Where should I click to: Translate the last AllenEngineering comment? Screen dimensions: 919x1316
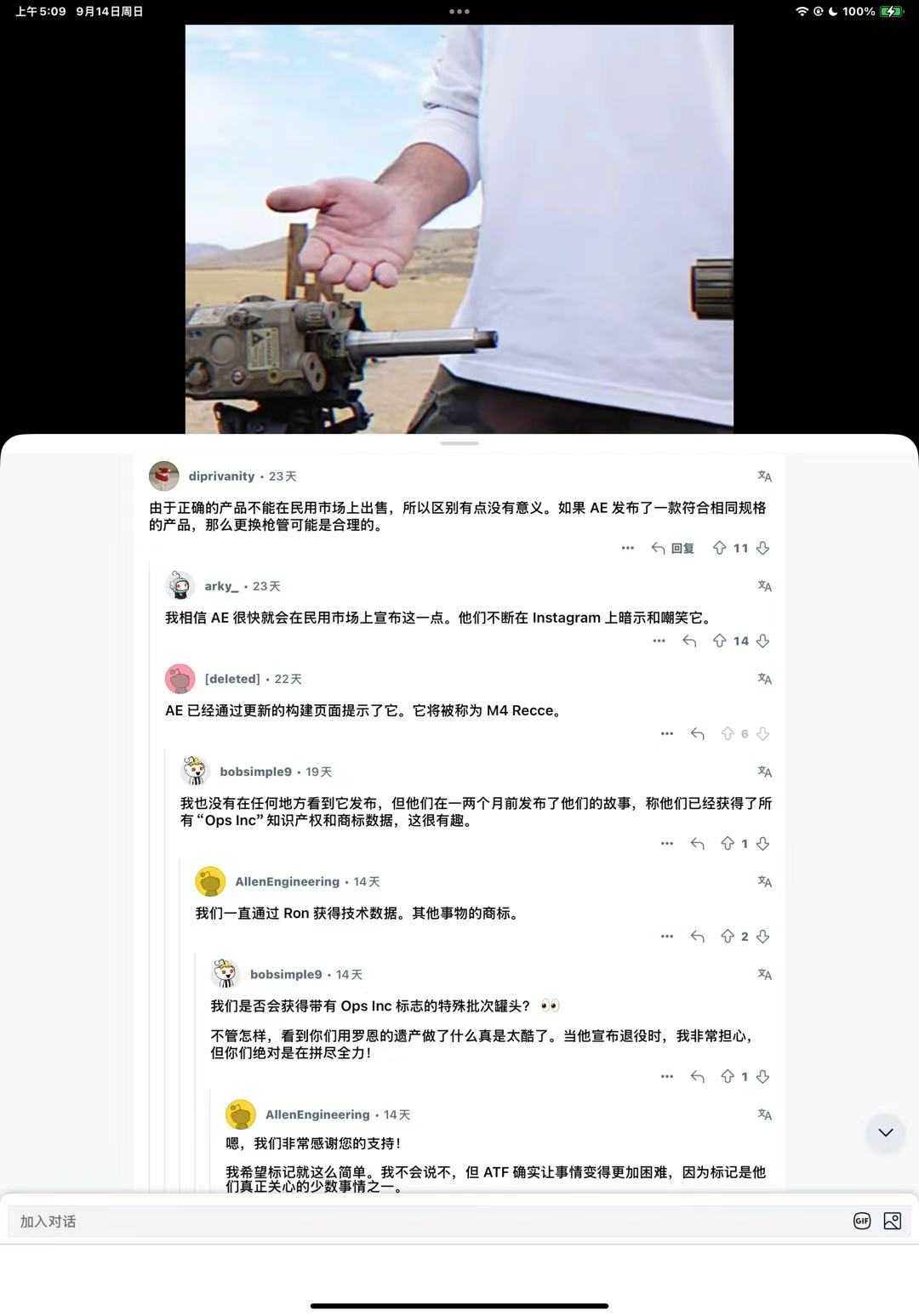pyautogui.click(x=764, y=1114)
